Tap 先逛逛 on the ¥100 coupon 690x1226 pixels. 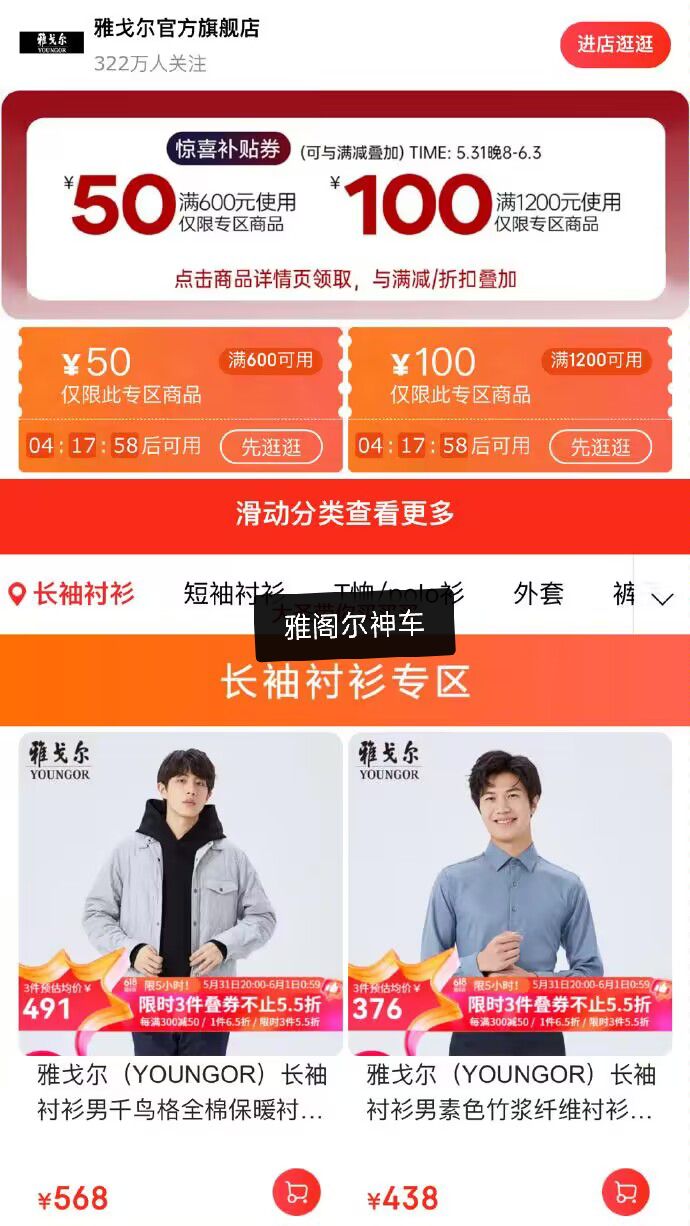[x=600, y=447]
